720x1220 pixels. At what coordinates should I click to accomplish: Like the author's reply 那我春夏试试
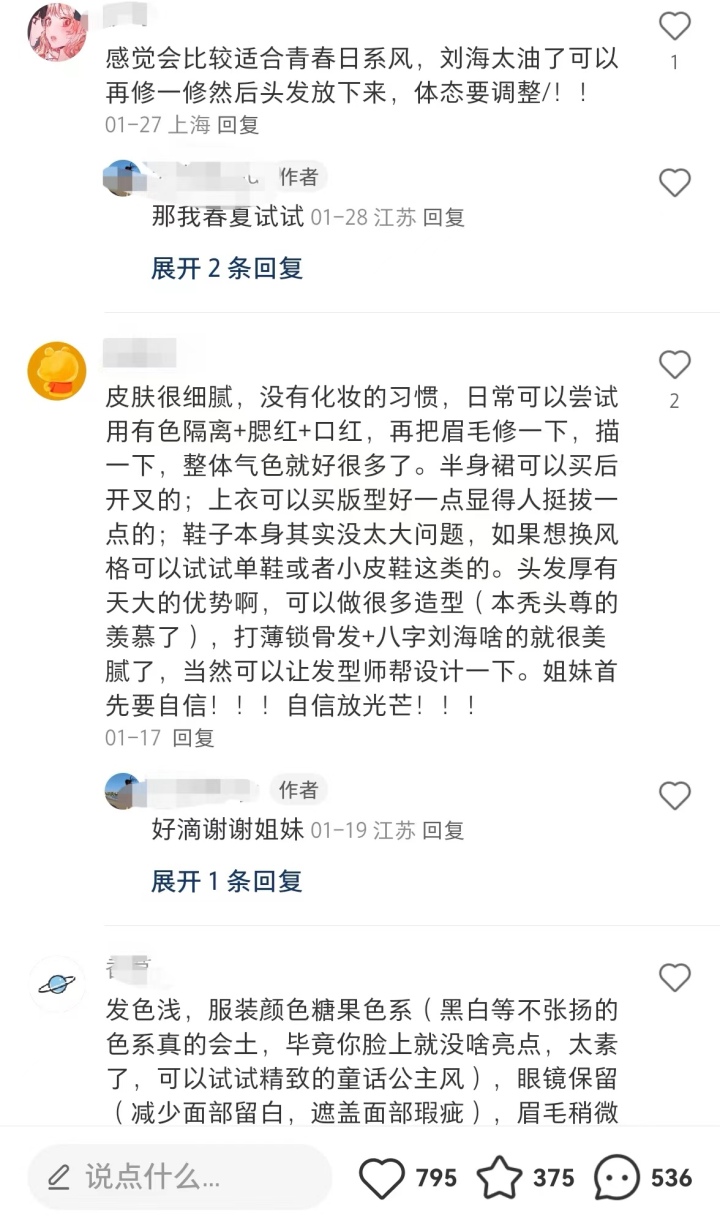[x=675, y=183]
